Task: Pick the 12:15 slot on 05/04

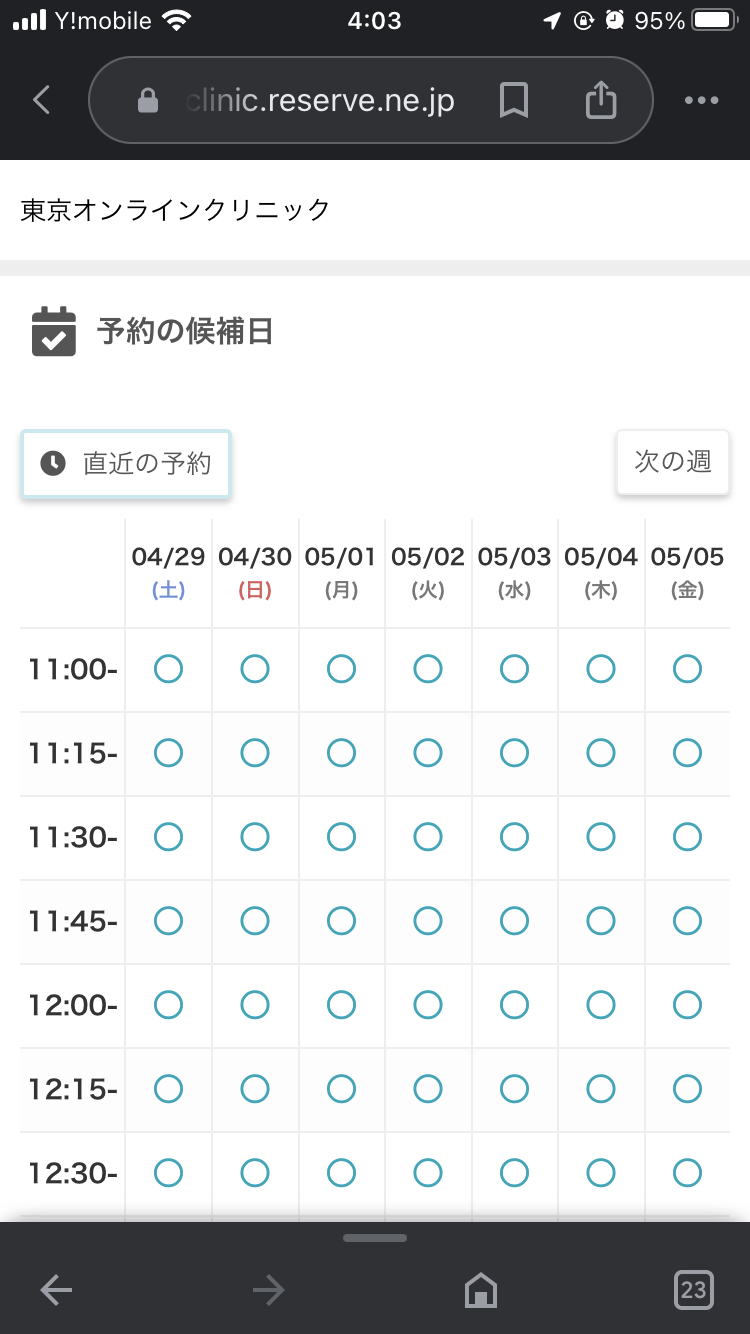Action: (x=601, y=1089)
